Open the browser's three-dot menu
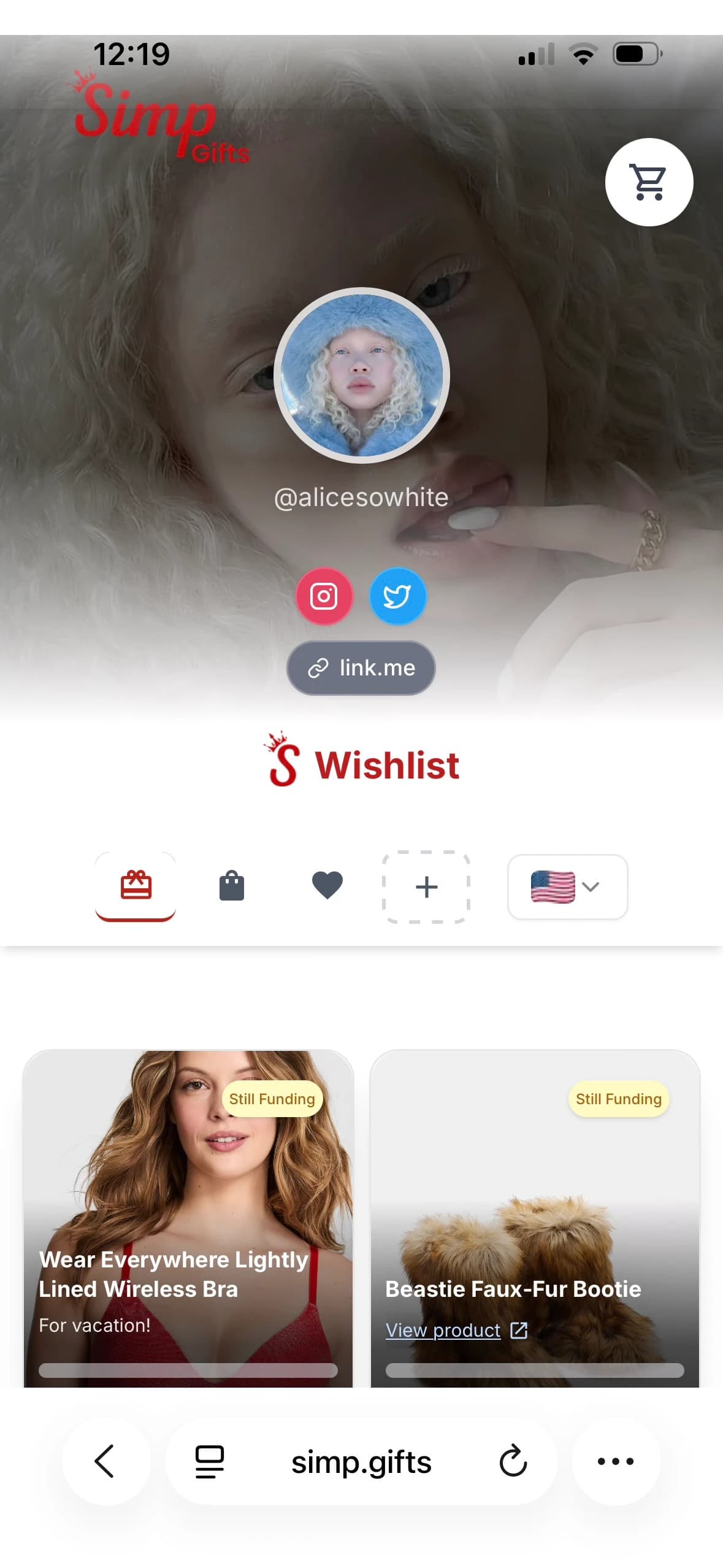This screenshot has width=723, height=1568. 616,1461
